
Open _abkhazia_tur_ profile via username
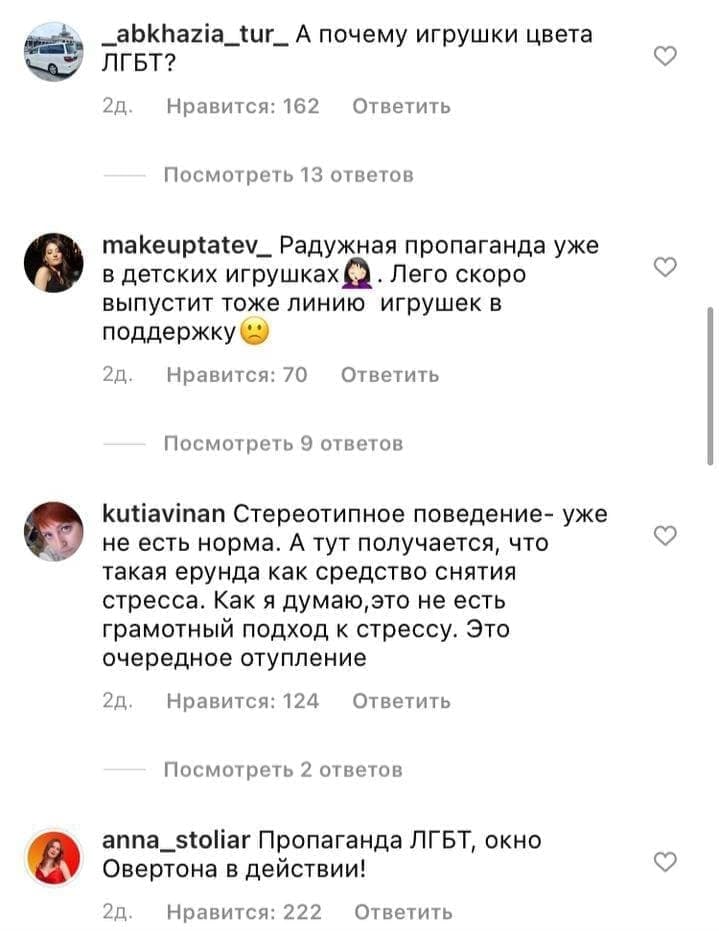coord(196,35)
